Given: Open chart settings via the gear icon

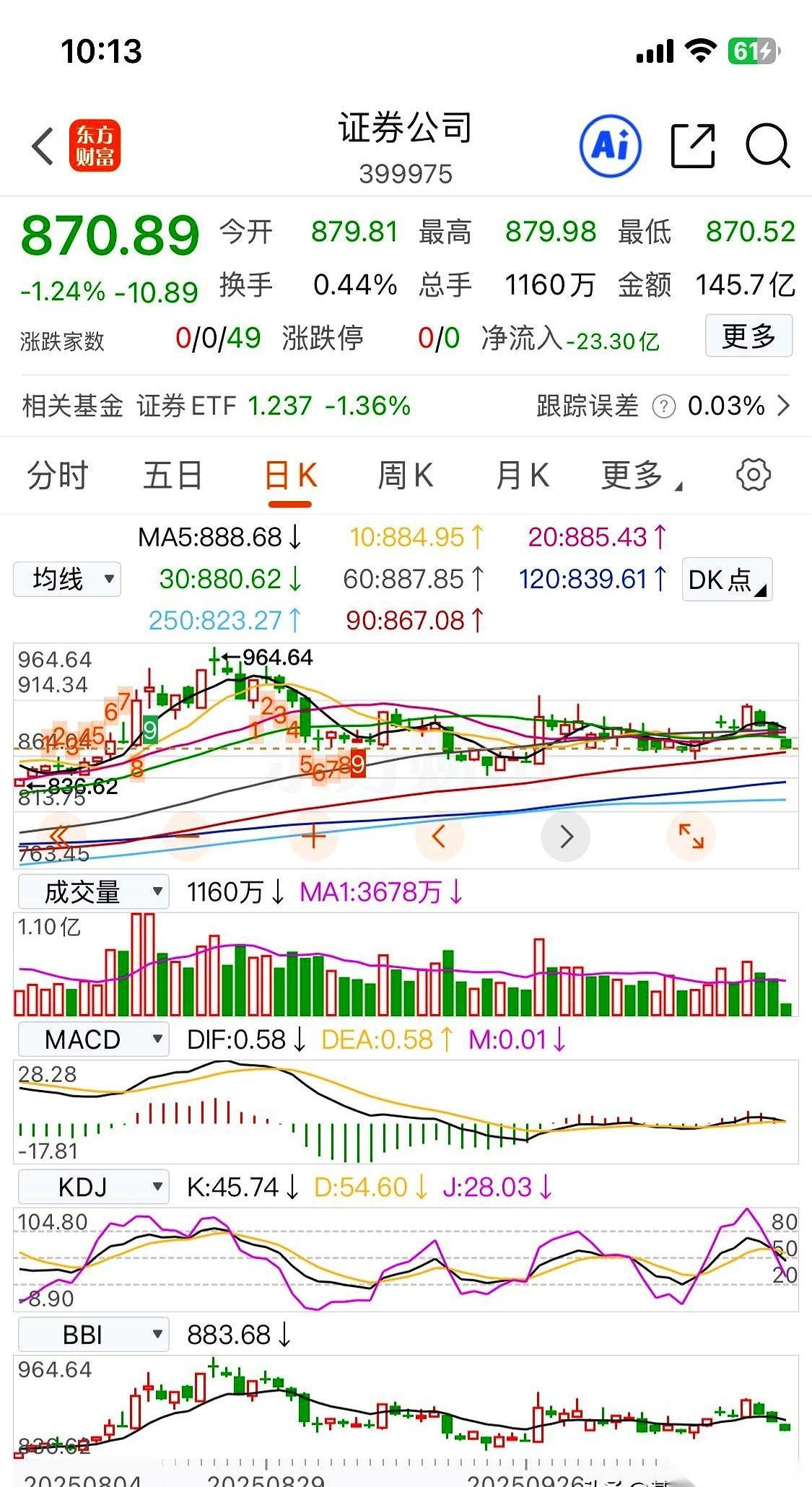Looking at the screenshot, I should point(754,474).
